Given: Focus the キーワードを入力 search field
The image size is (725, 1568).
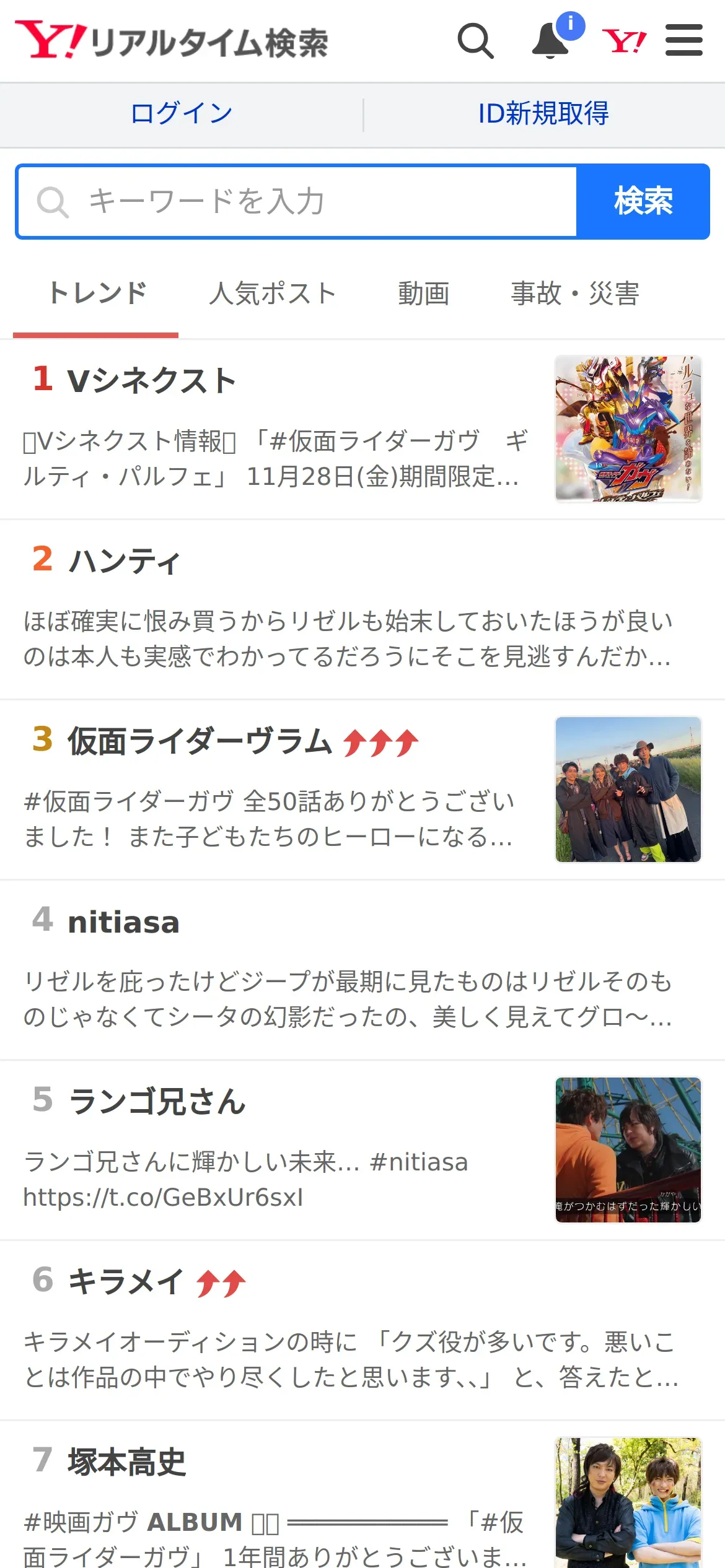Looking at the screenshot, I should tap(297, 202).
